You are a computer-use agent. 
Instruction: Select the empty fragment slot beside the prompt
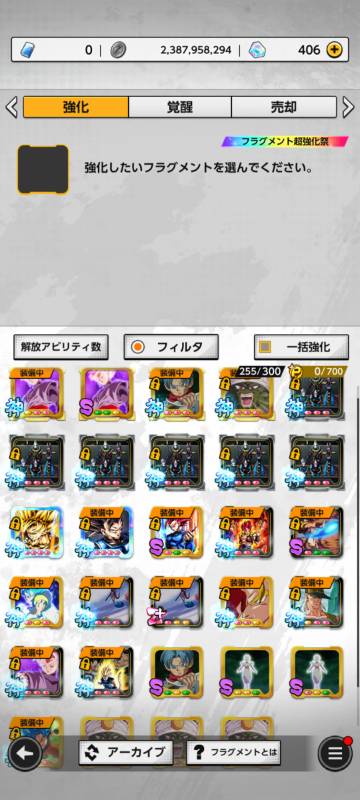43,169
